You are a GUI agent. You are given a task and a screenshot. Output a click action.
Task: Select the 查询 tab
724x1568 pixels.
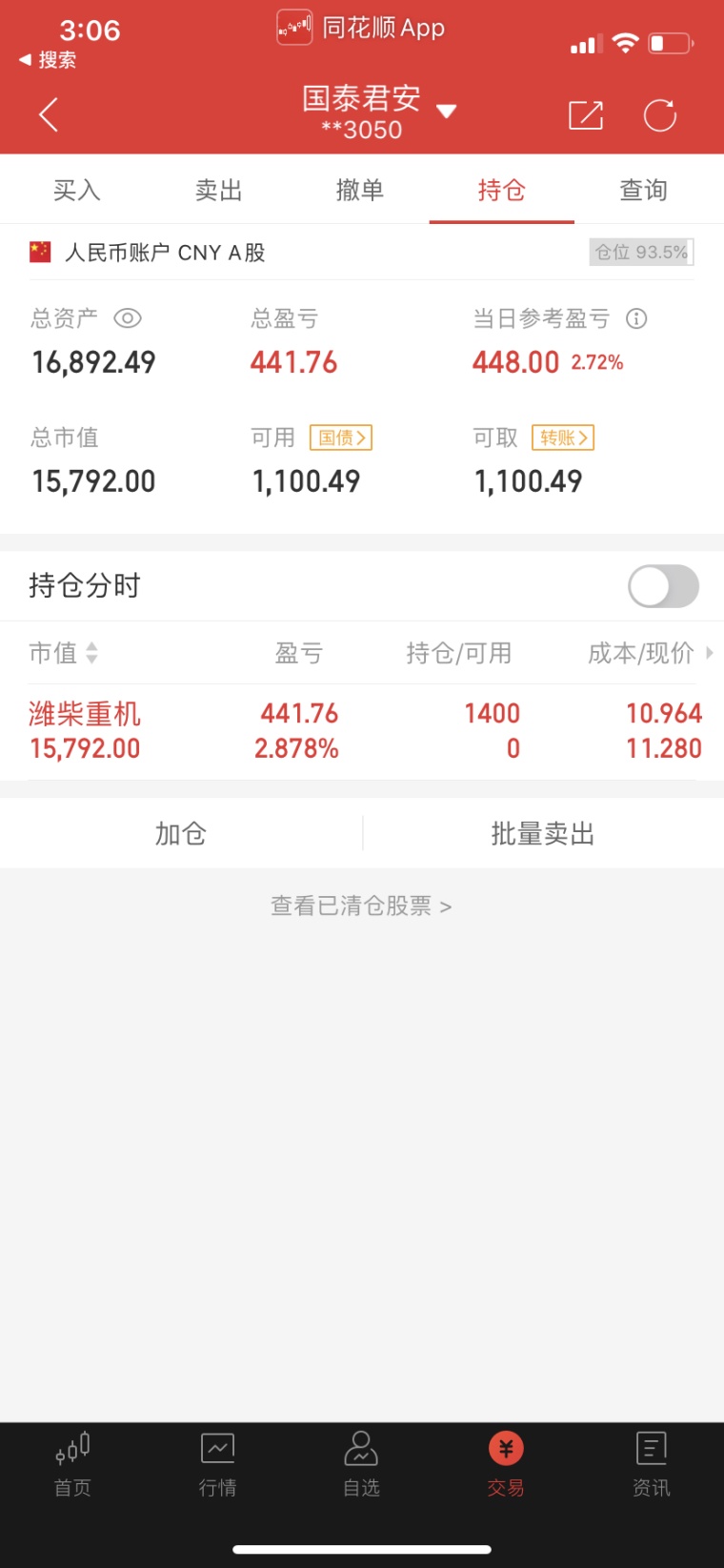pyautogui.click(x=643, y=190)
